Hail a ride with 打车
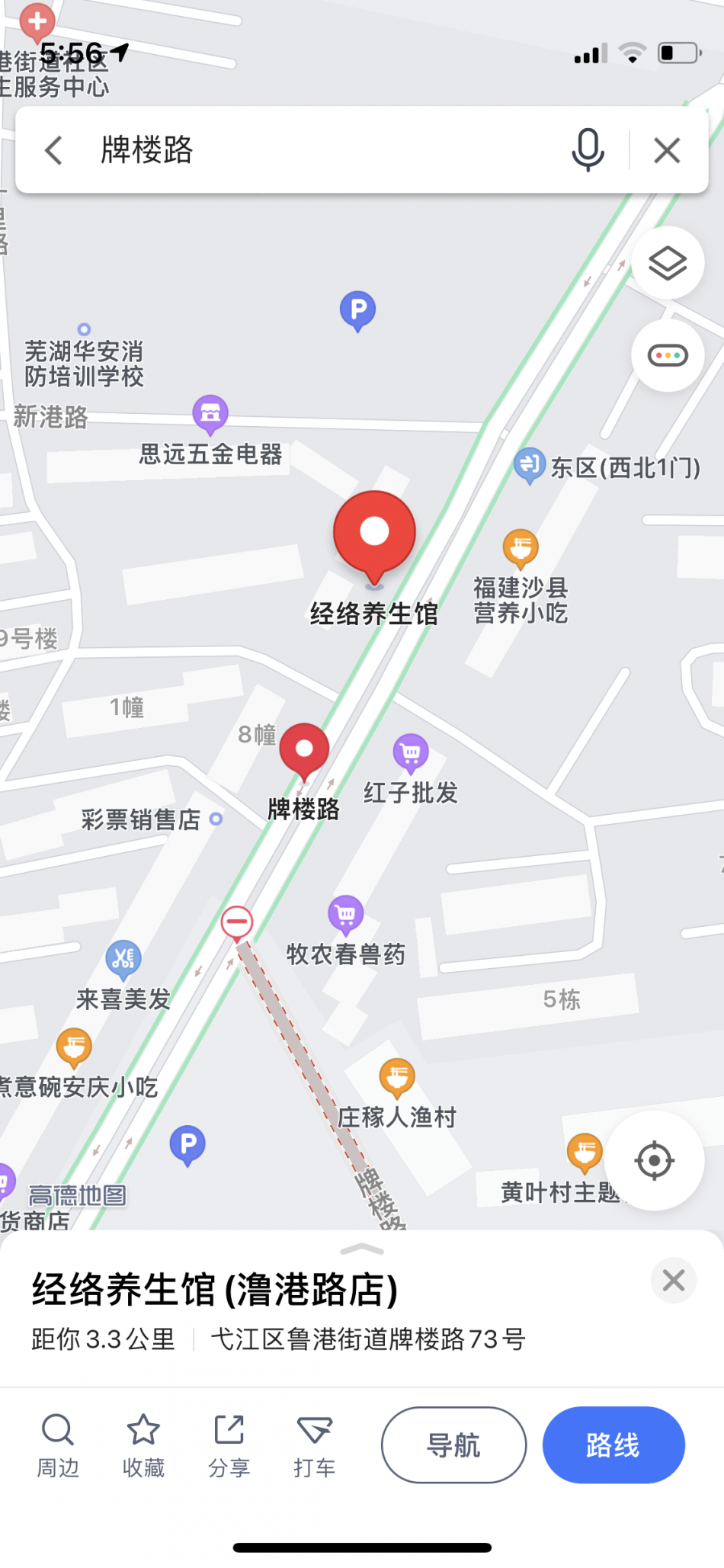Screen dimensions: 724x1568 click(x=314, y=1445)
